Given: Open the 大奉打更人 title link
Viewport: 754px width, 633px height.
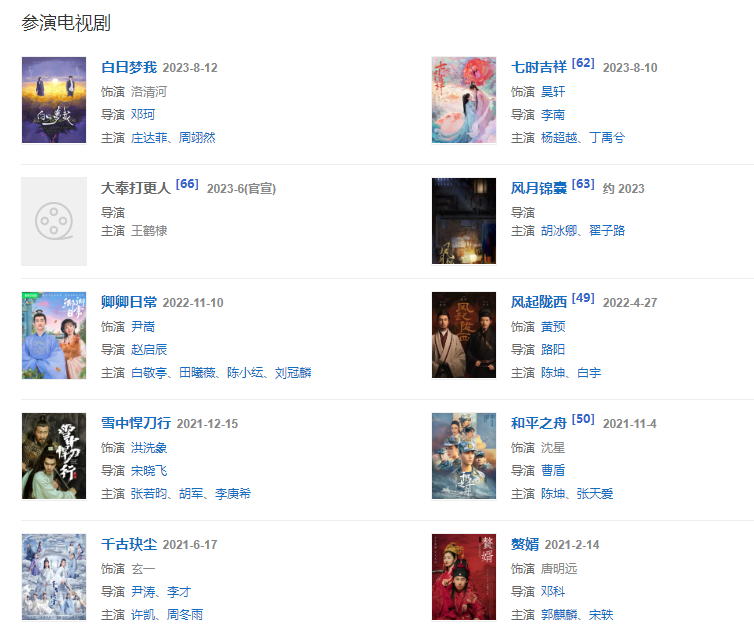Looking at the screenshot, I should [136, 188].
